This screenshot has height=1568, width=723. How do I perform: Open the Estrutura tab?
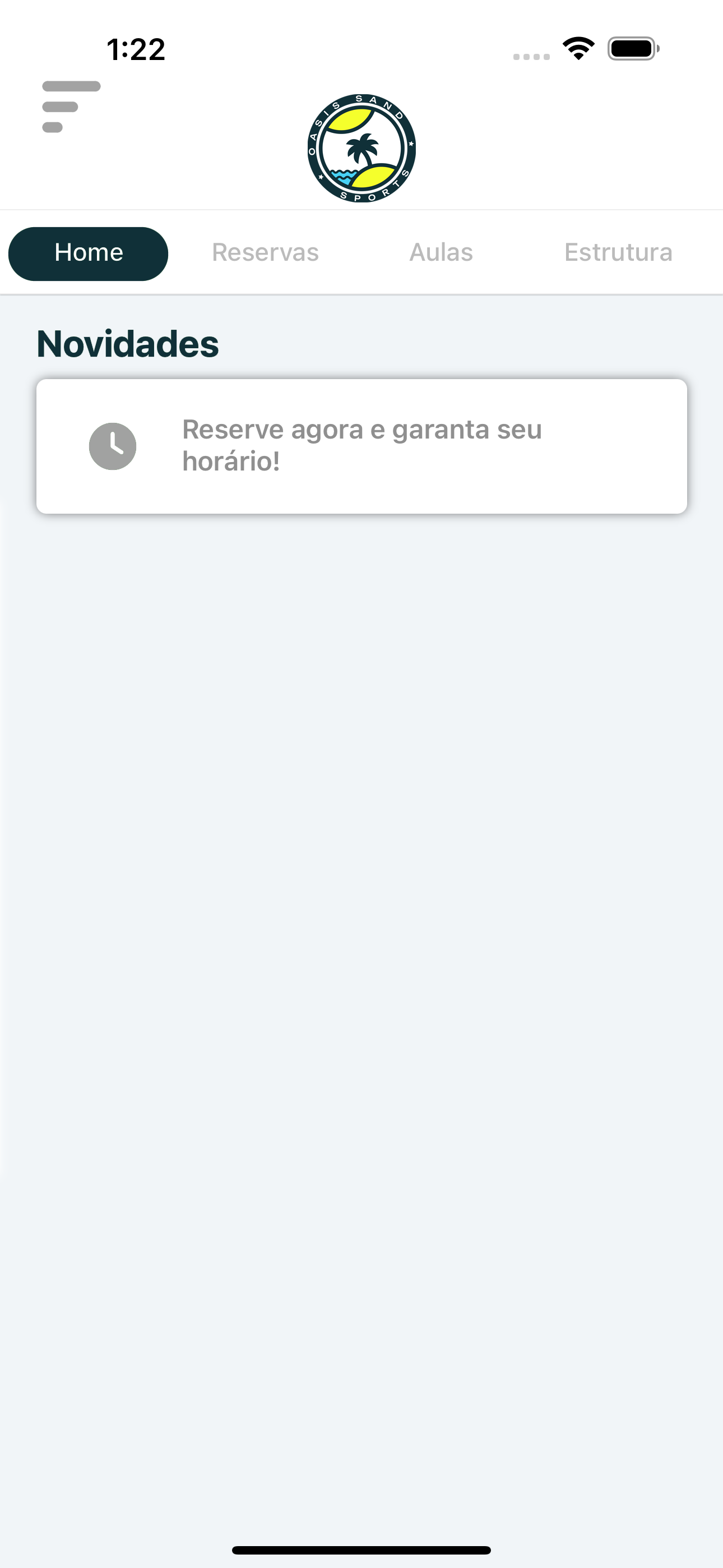[618, 252]
